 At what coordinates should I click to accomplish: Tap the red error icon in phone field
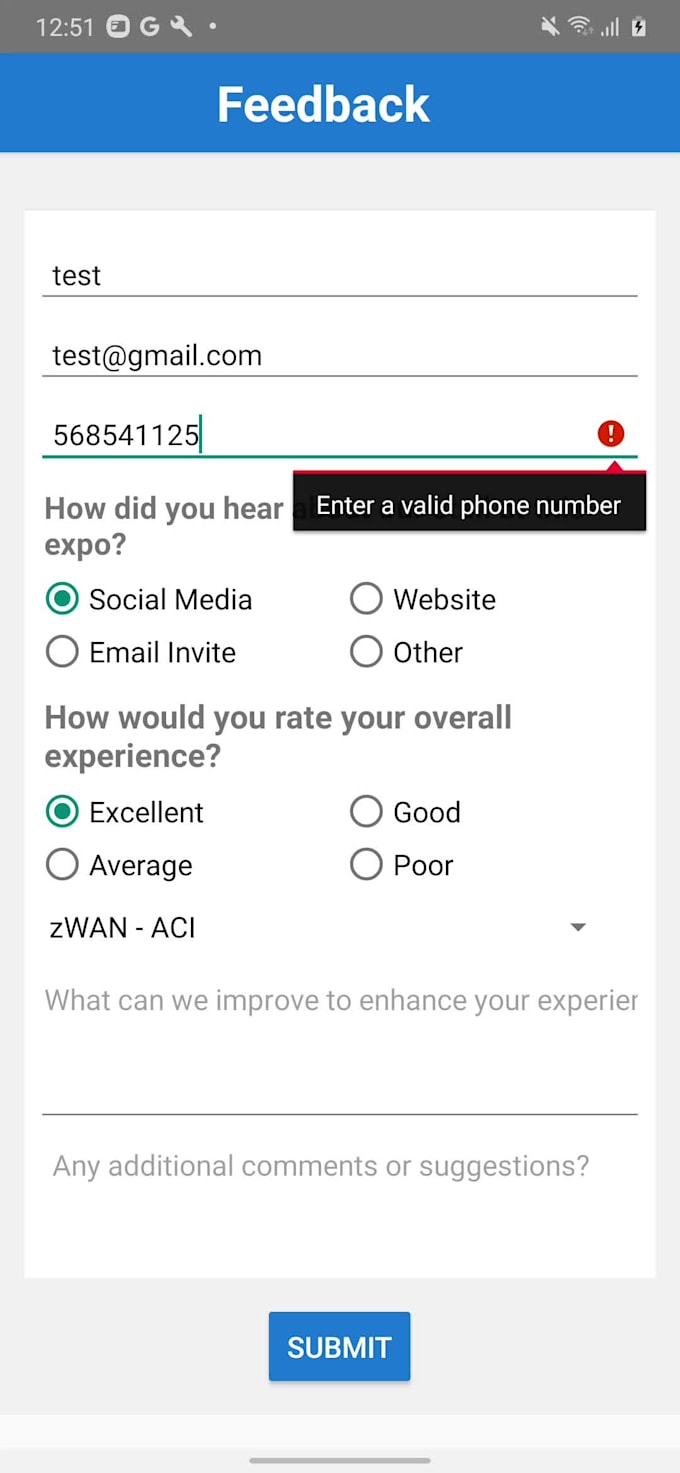611,433
